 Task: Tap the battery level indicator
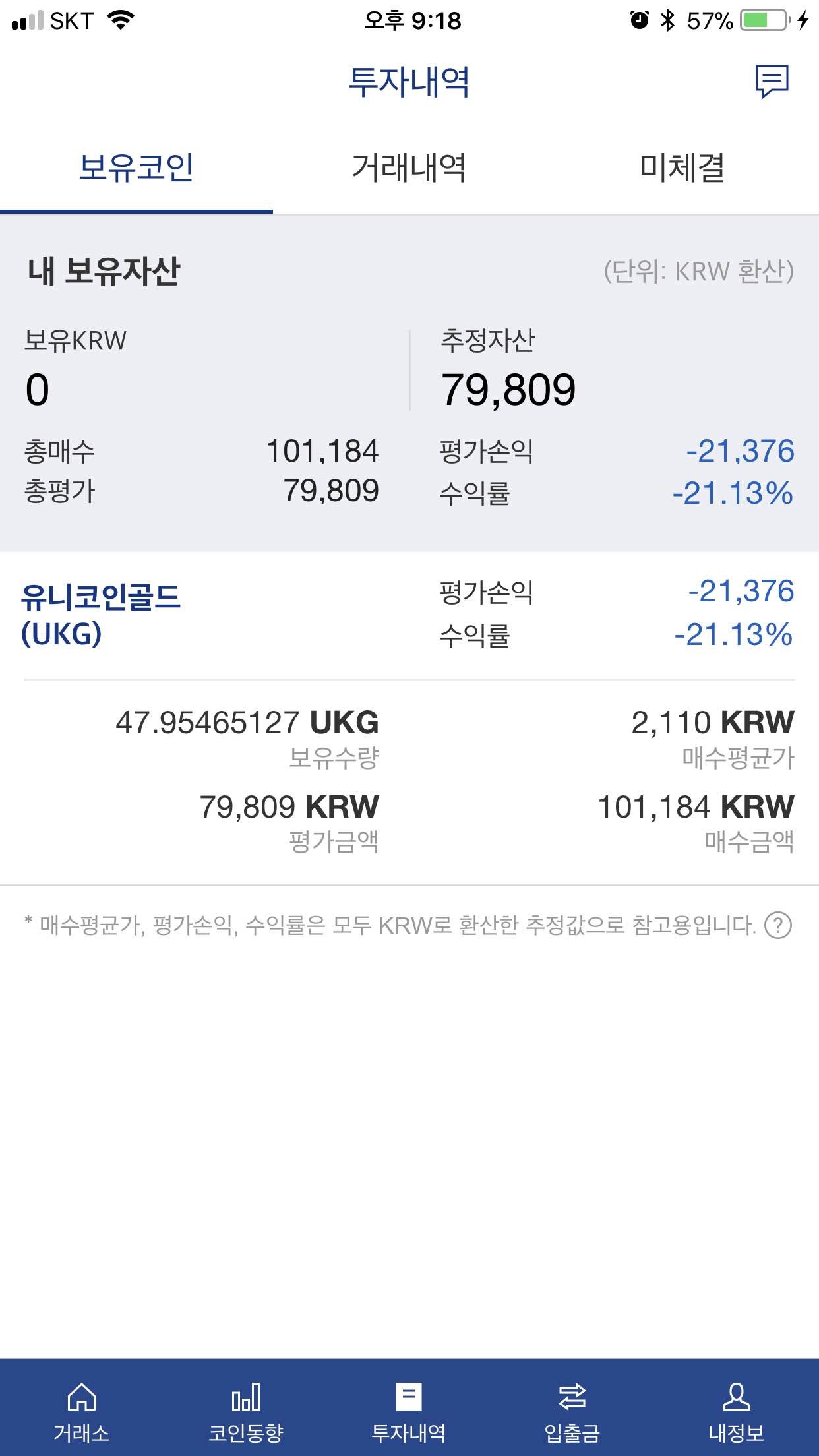click(x=765, y=20)
